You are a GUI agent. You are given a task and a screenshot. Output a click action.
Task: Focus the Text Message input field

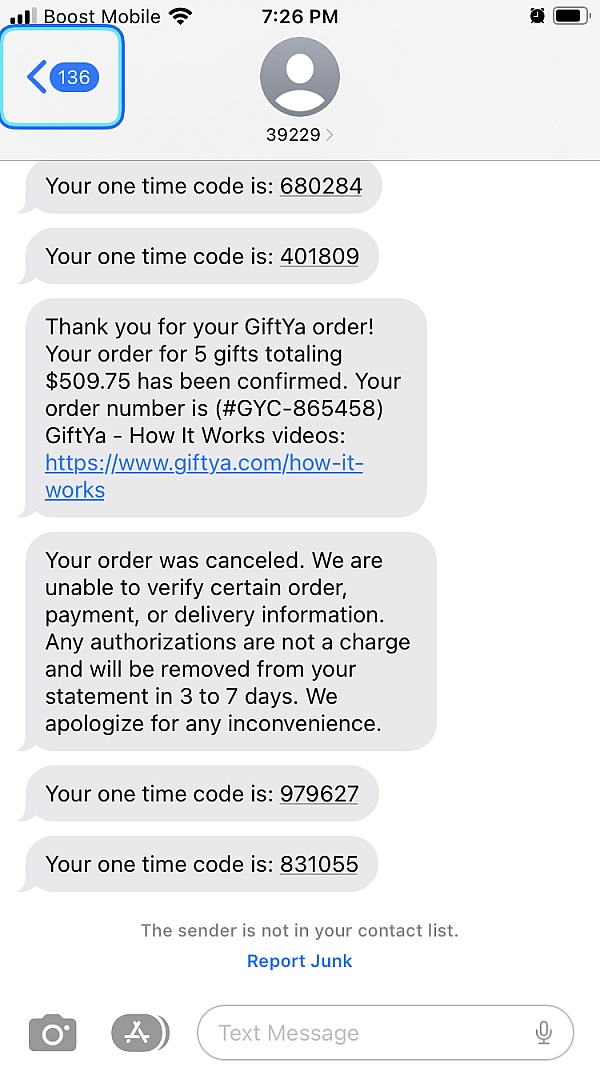point(370,1033)
